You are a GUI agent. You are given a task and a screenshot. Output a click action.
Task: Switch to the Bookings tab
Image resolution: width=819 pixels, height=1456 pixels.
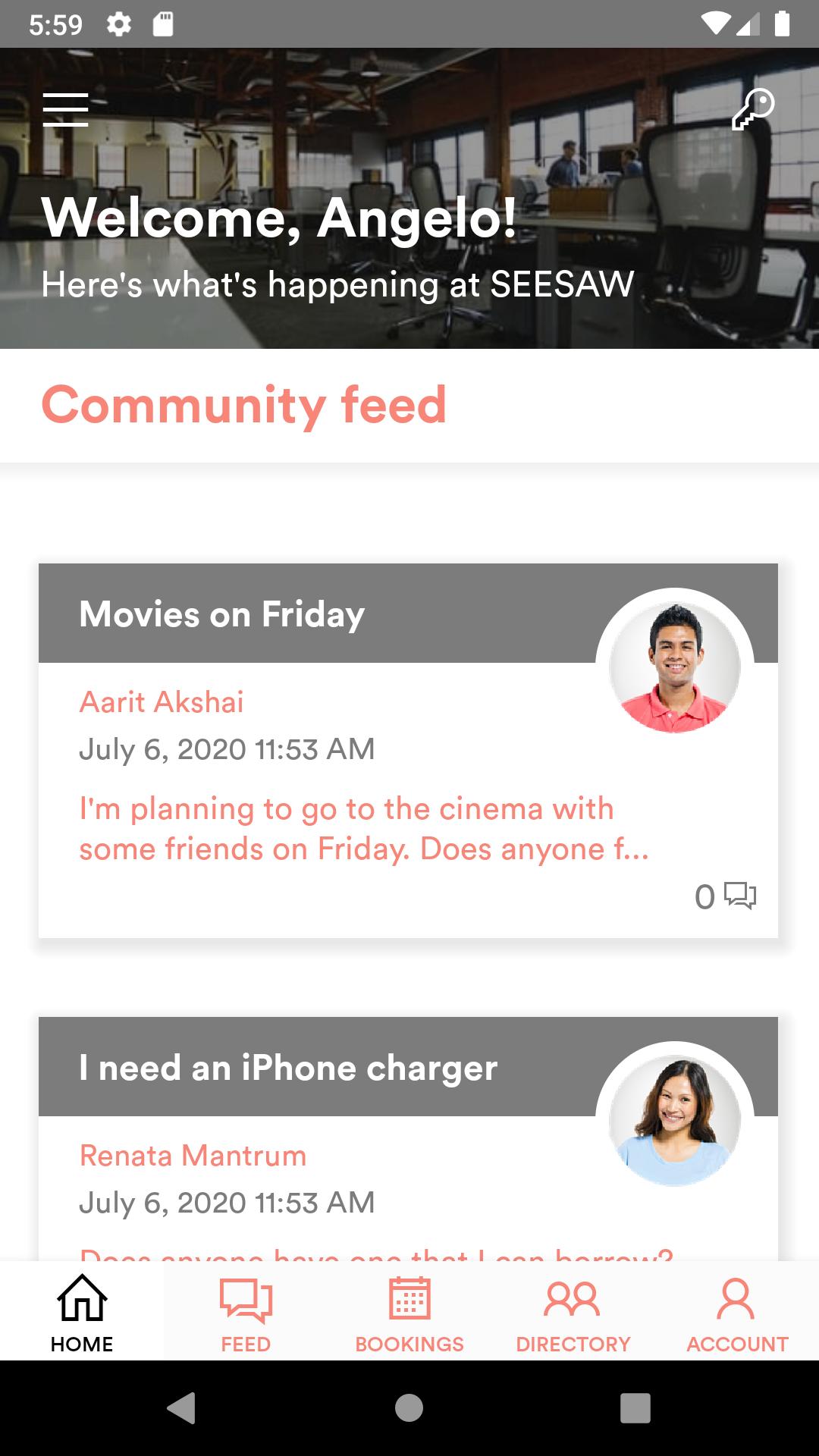[x=409, y=1312]
